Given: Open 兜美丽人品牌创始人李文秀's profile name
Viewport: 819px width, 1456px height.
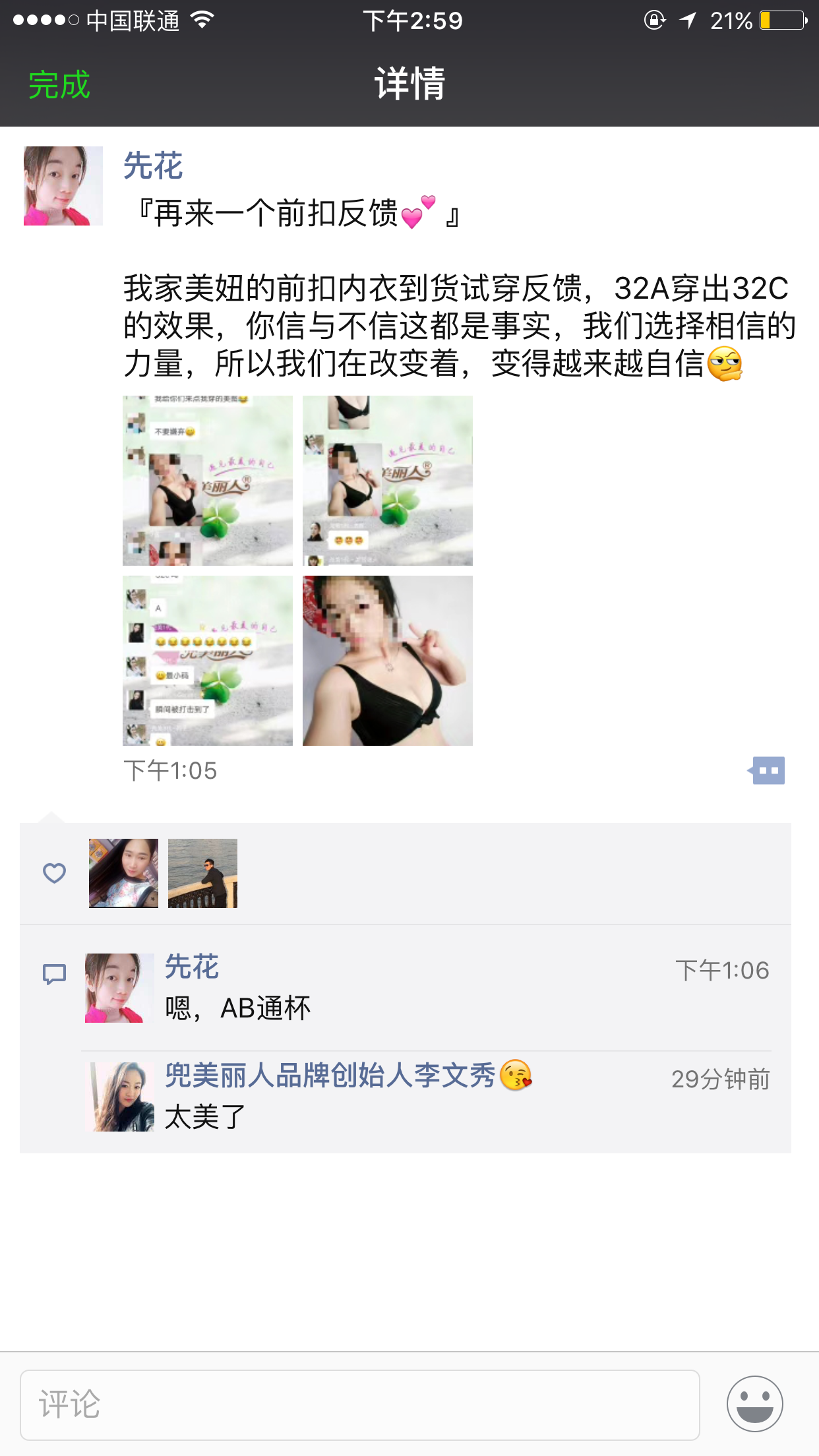Looking at the screenshot, I should [330, 1076].
